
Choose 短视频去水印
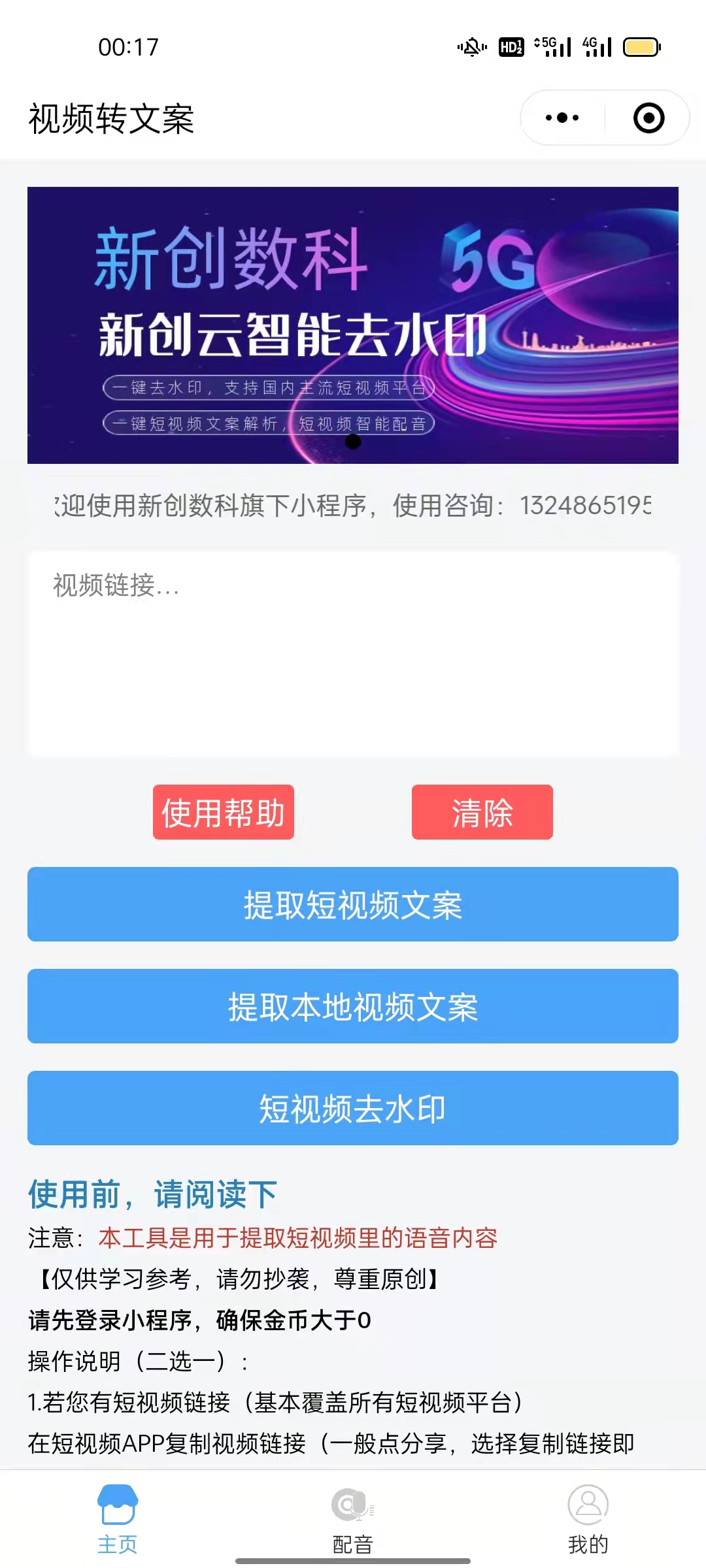pyautogui.click(x=353, y=1108)
